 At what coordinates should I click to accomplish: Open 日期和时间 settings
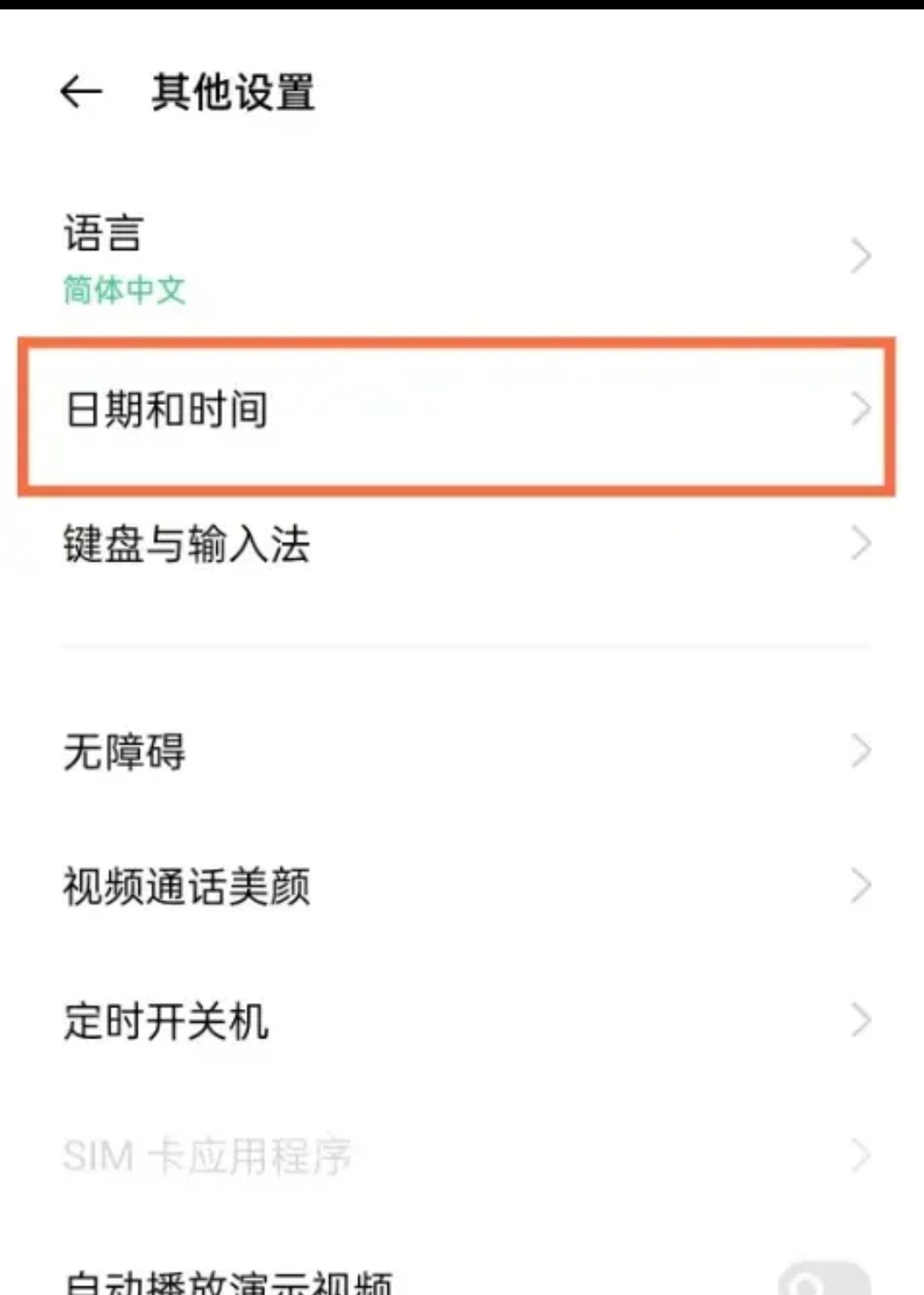pyautogui.click(x=462, y=411)
